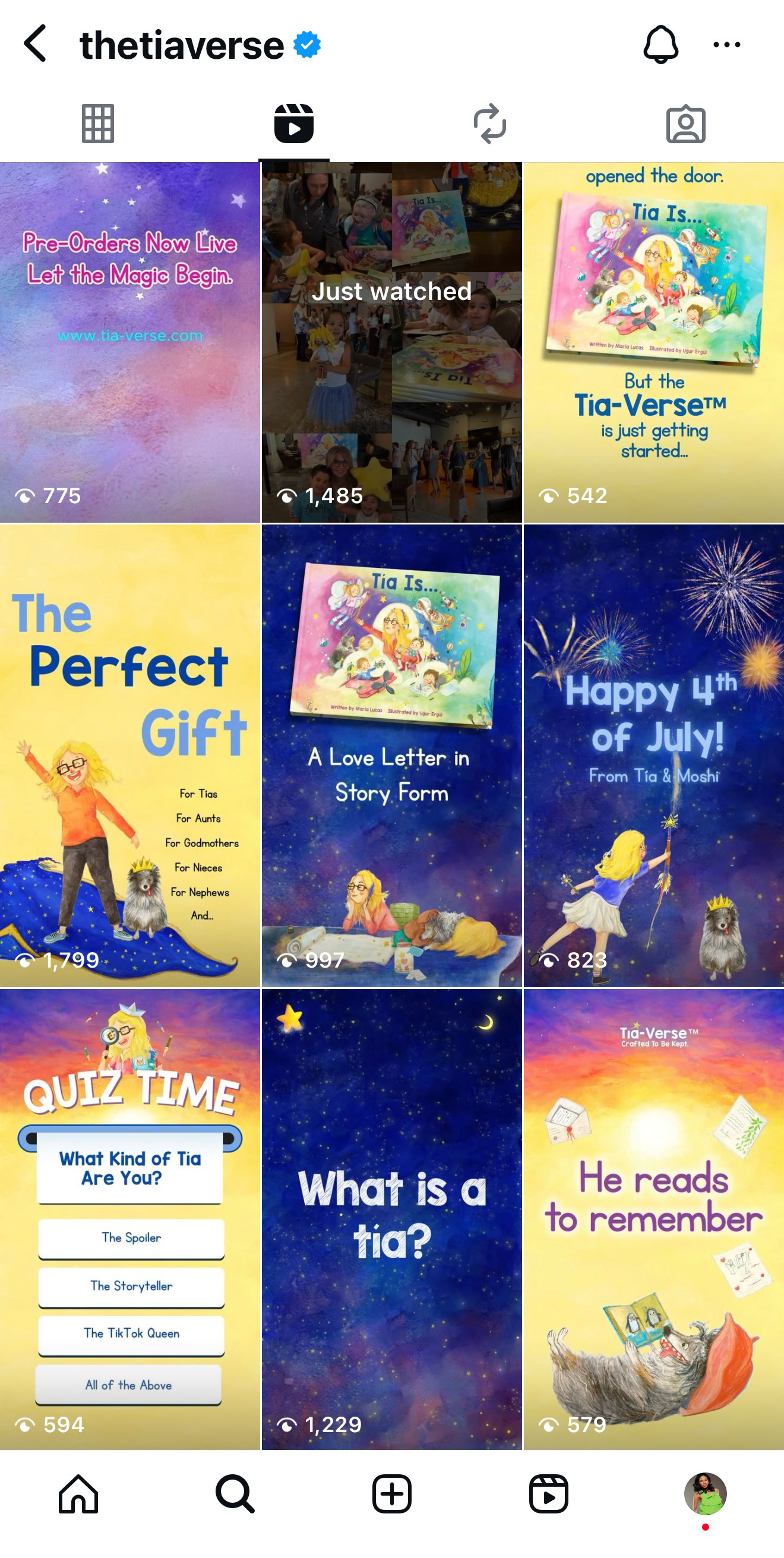The image size is (784, 1558).
Task: Open A Love Letter in Story Form reel
Action: pos(391,756)
